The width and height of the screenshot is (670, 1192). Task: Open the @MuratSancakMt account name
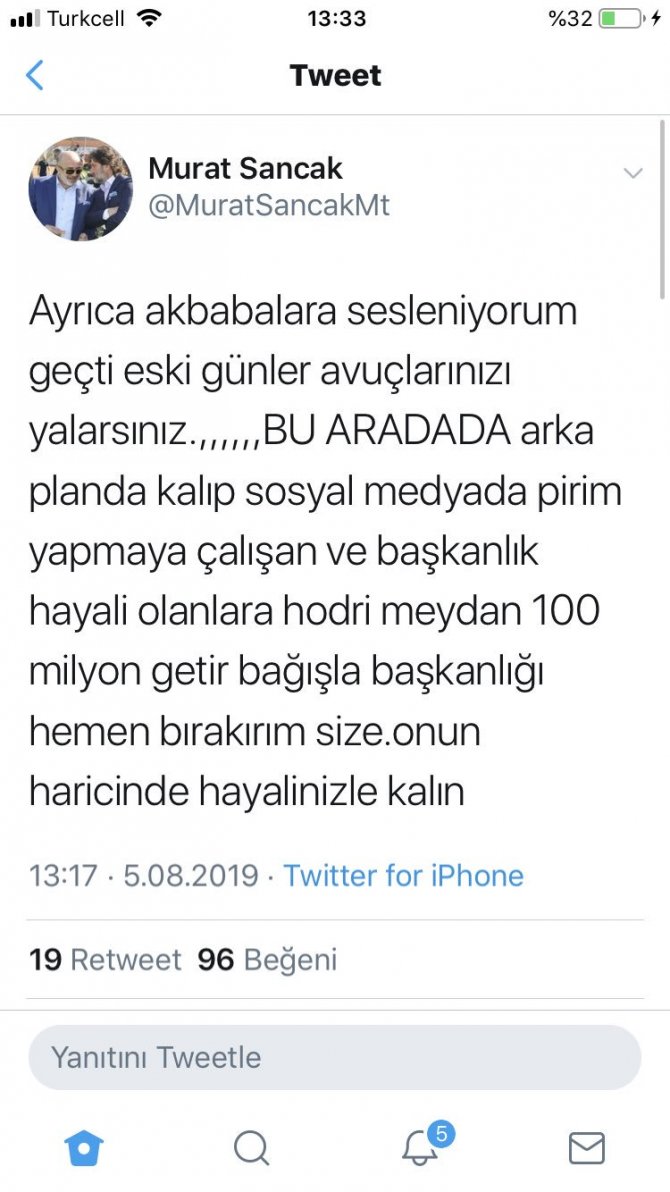(x=268, y=206)
